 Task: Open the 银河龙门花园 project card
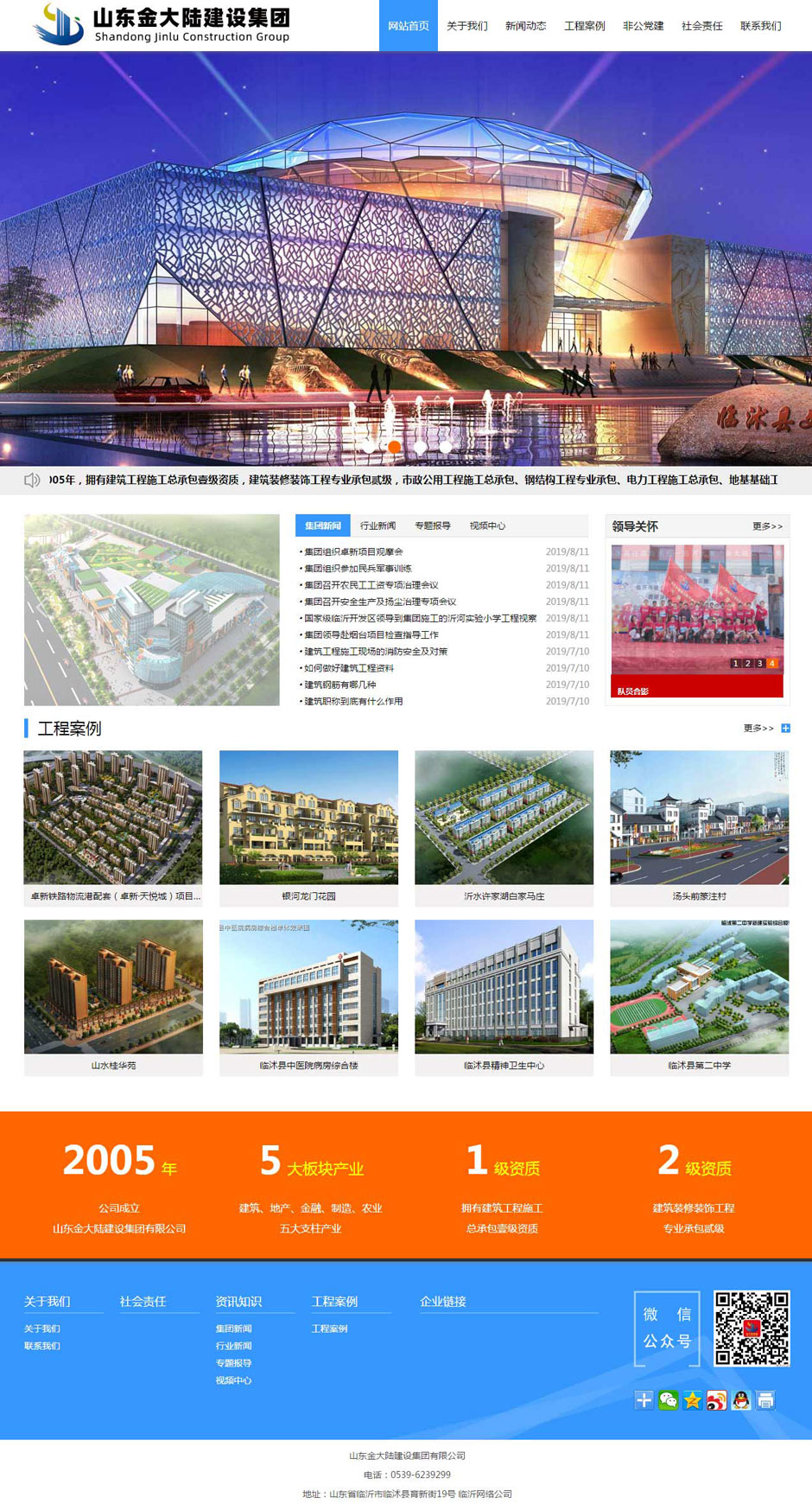point(308,818)
